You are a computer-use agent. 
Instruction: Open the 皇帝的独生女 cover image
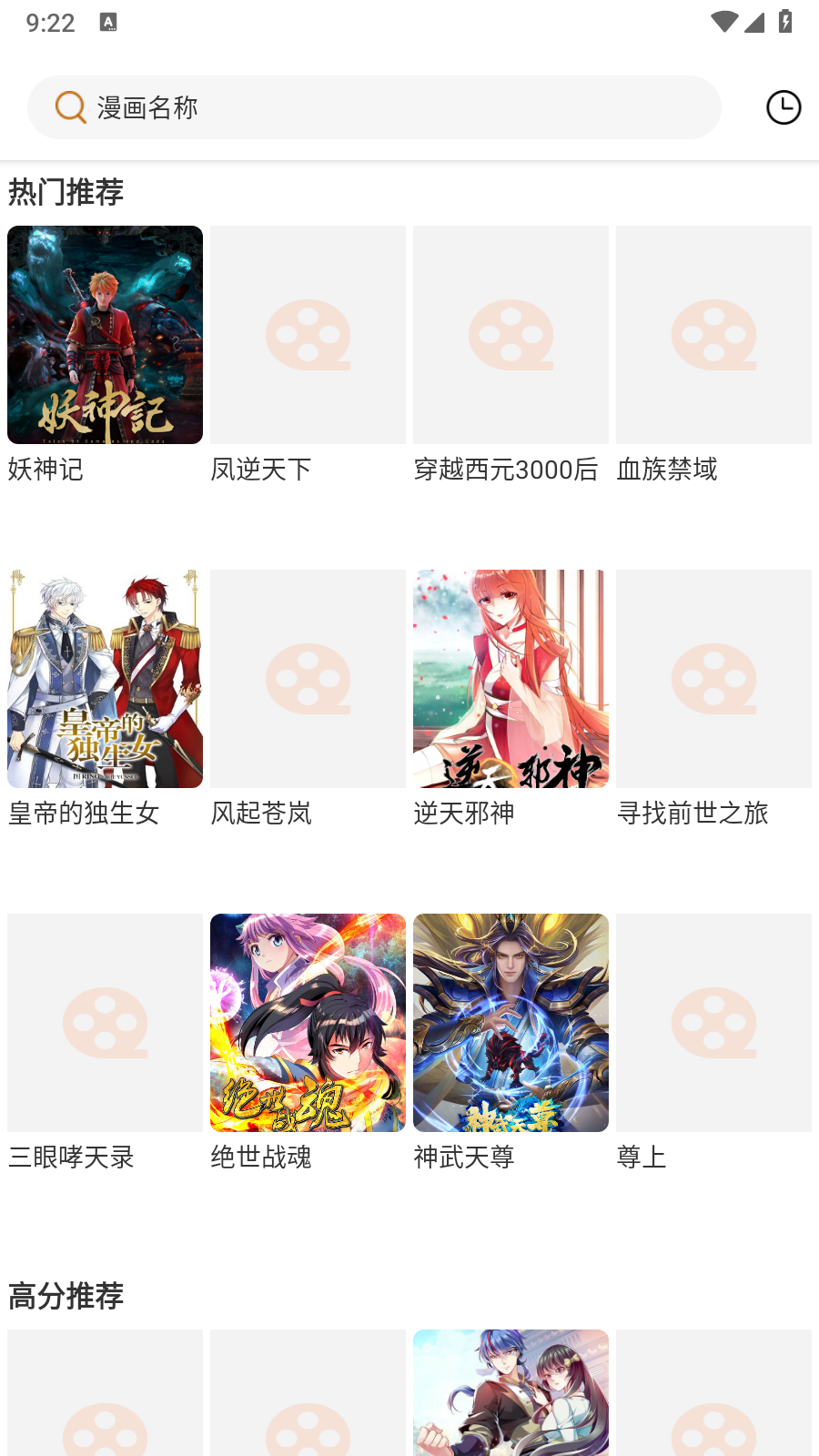click(x=105, y=678)
